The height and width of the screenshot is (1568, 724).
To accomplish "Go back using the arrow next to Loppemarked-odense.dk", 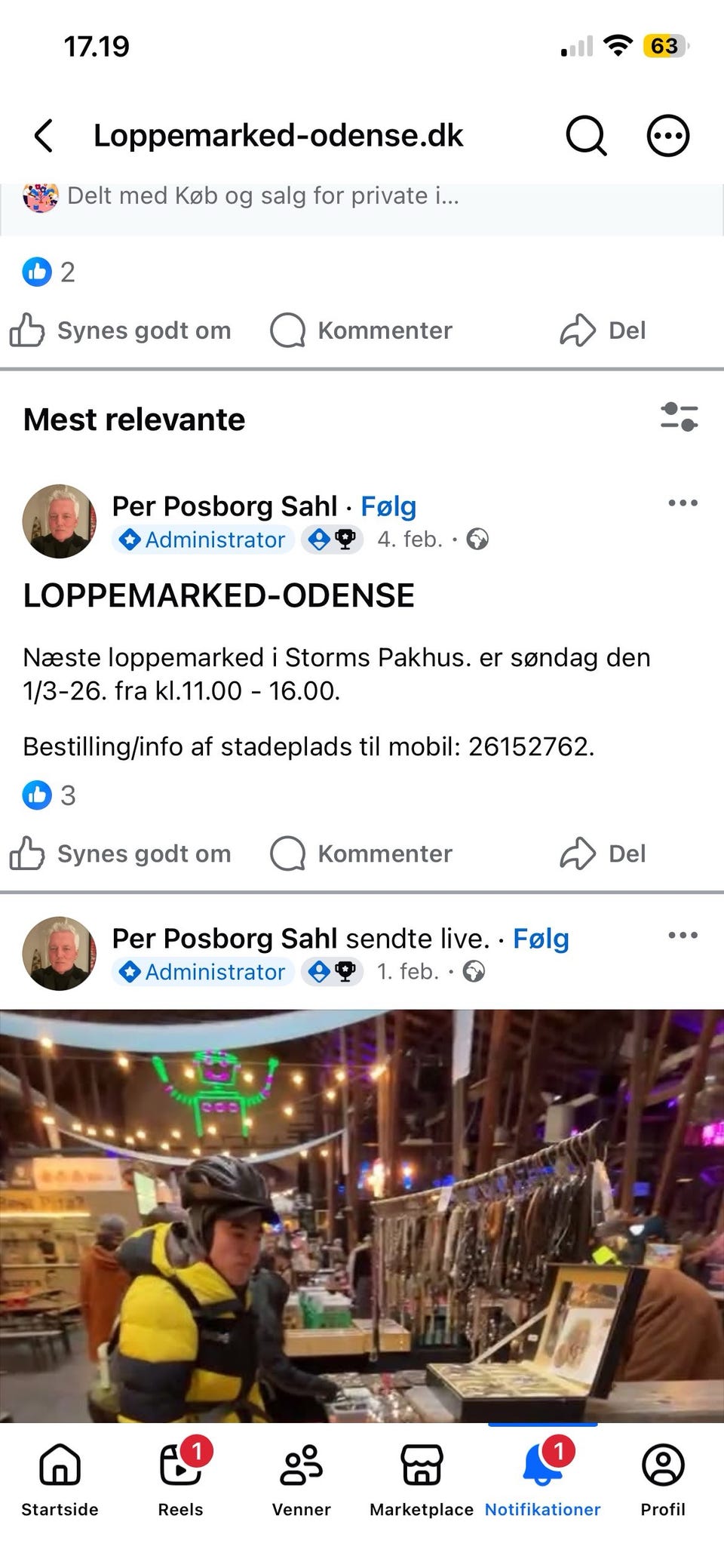I will (x=43, y=136).
